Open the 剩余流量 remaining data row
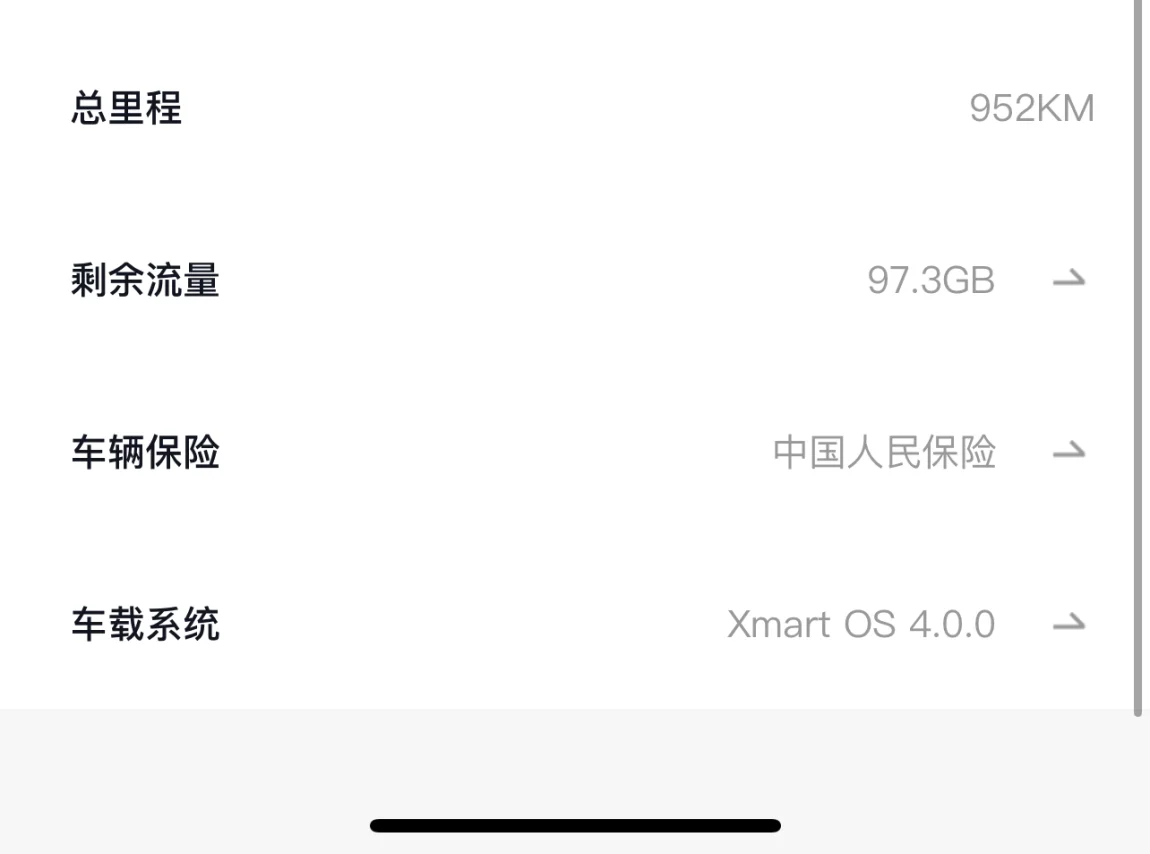Screen dimensions: 1150x854 575,280
